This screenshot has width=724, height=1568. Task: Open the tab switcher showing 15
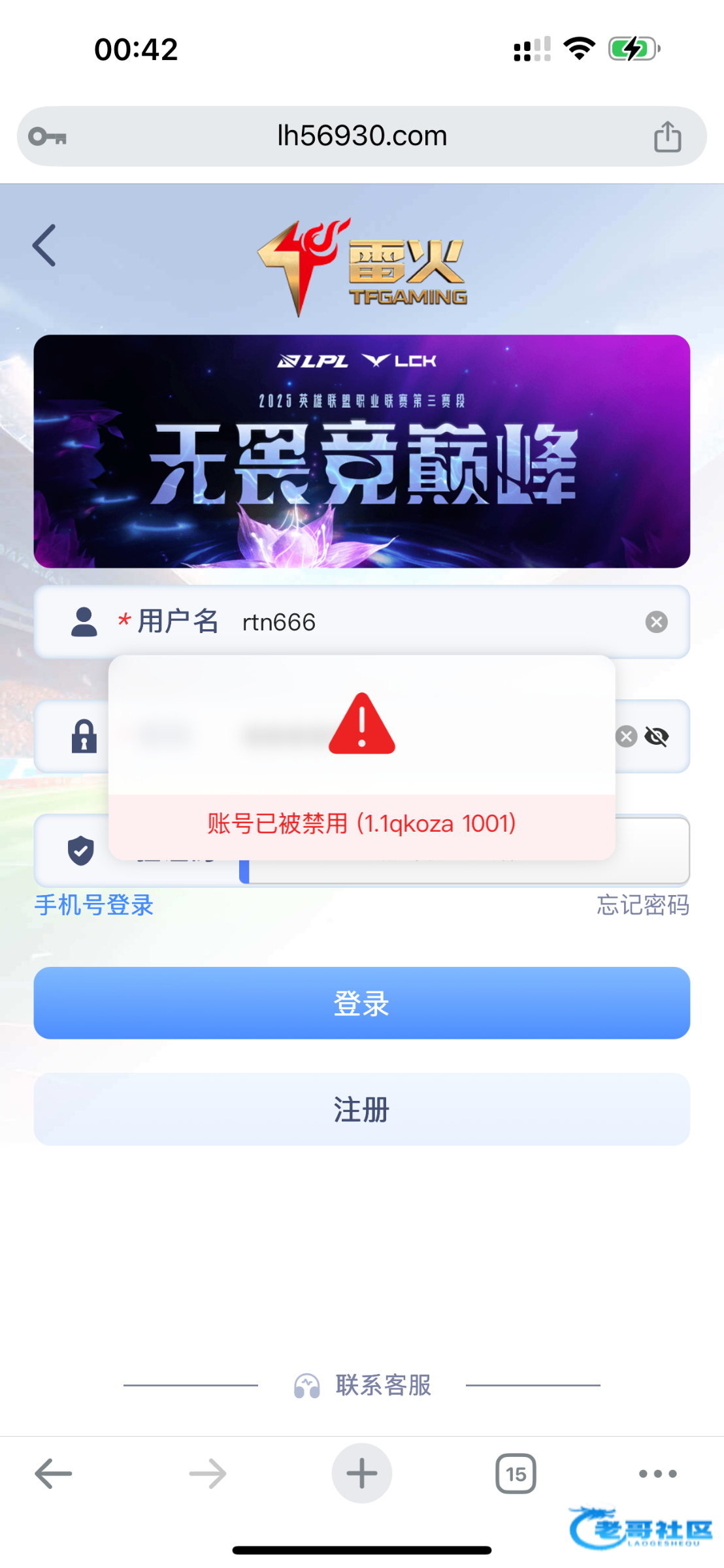[x=516, y=1474]
